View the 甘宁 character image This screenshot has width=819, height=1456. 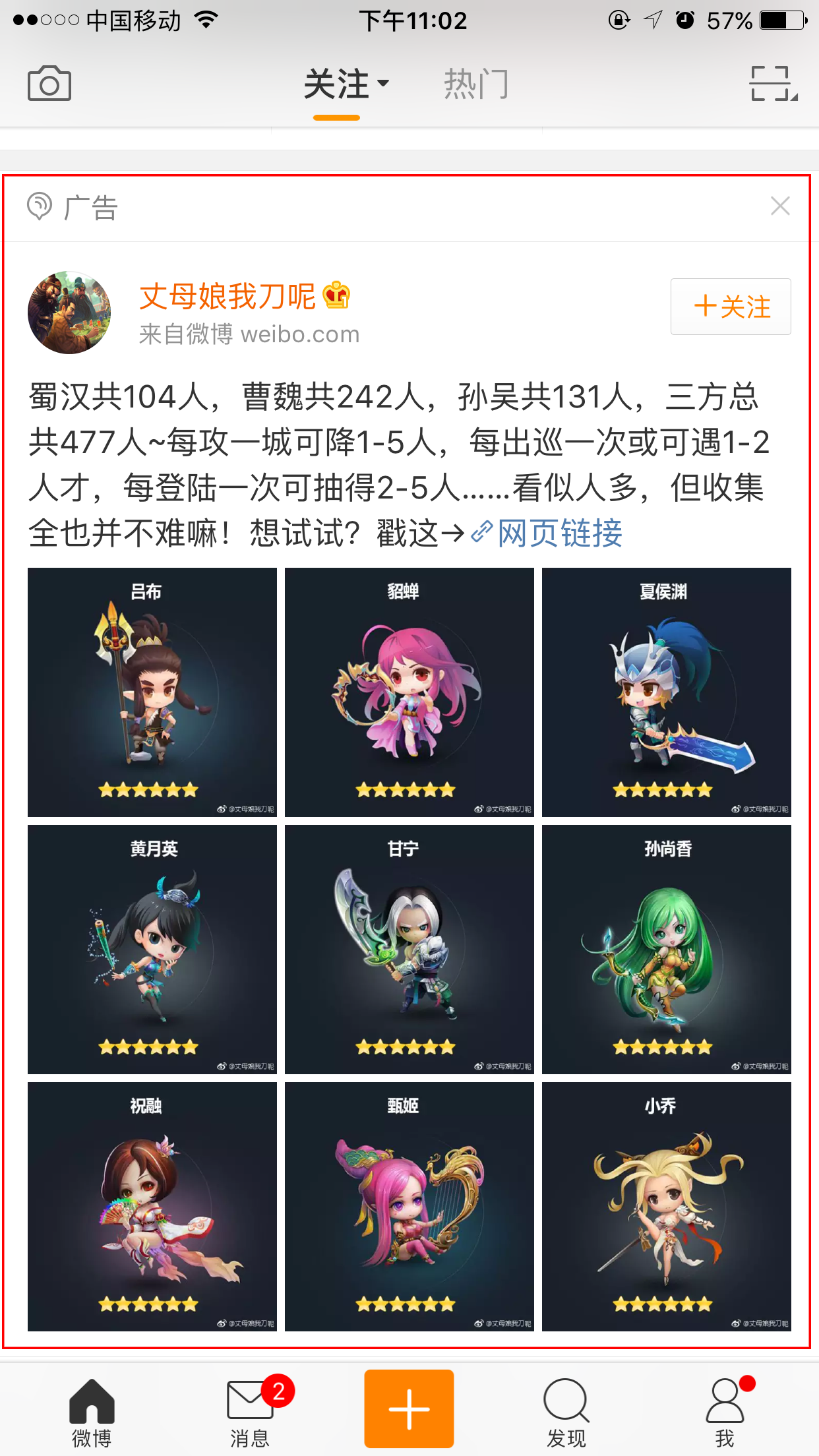pyautogui.click(x=409, y=949)
